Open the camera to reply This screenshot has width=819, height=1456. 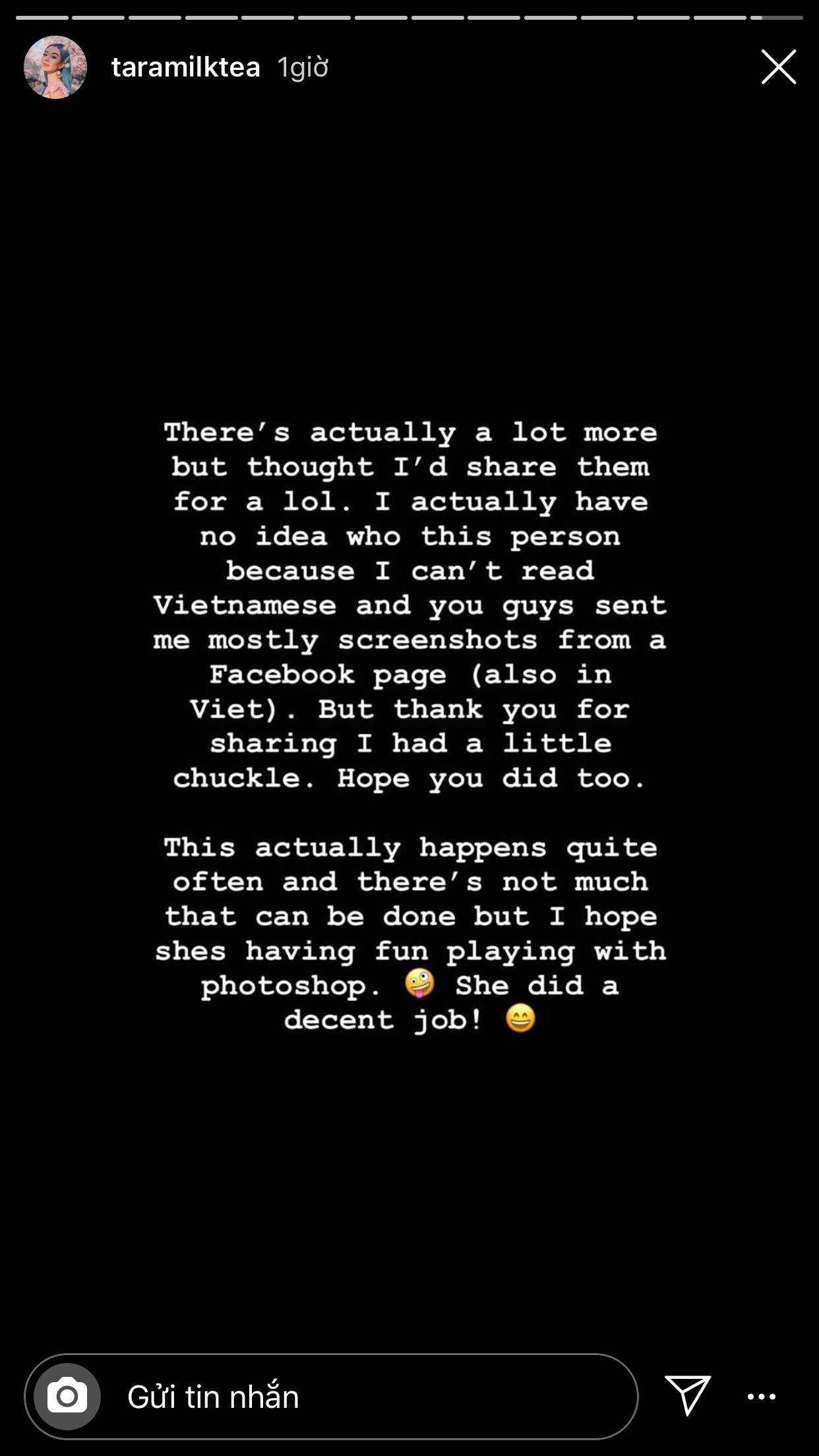click(67, 1396)
